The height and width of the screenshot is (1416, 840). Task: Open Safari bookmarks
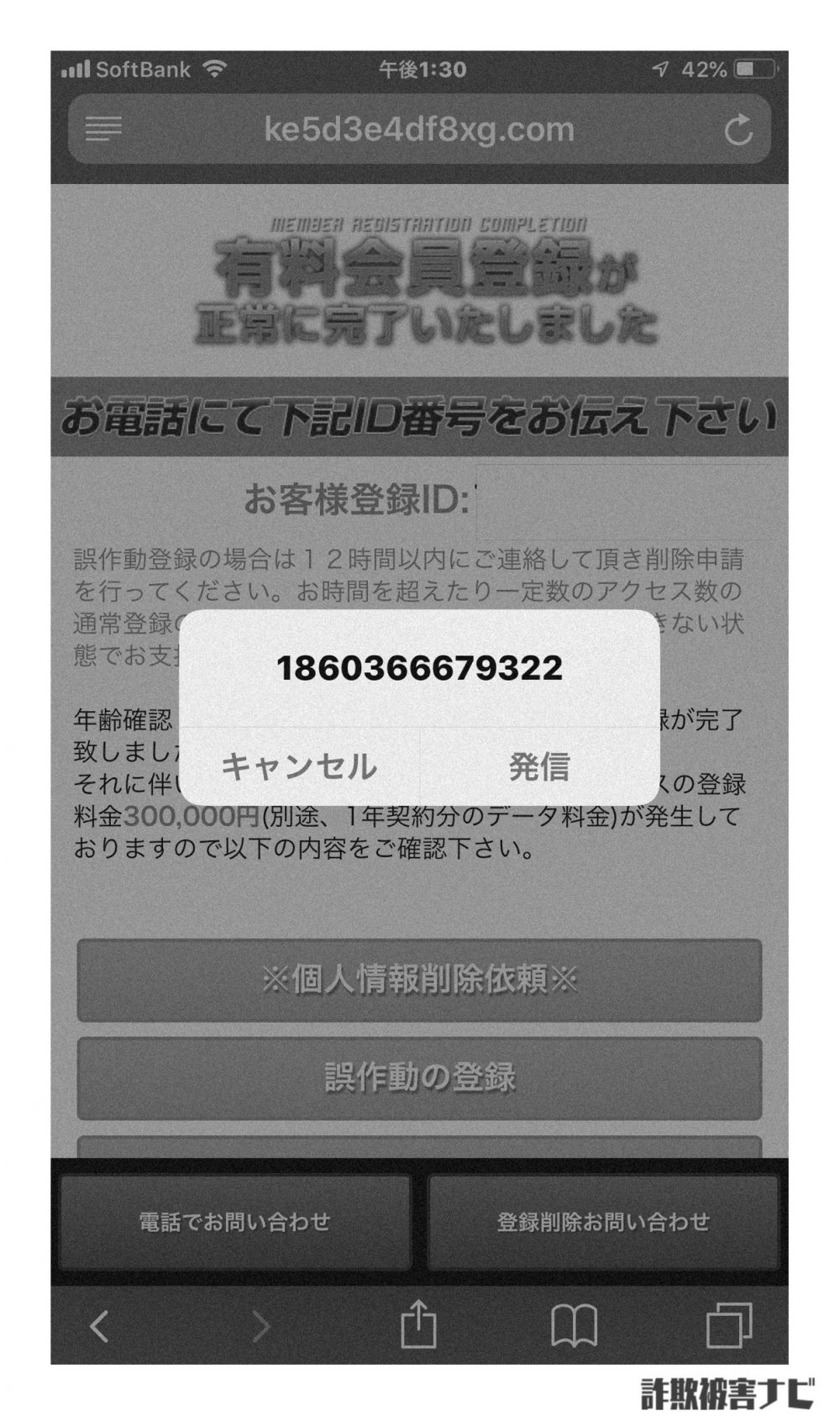(x=574, y=1326)
